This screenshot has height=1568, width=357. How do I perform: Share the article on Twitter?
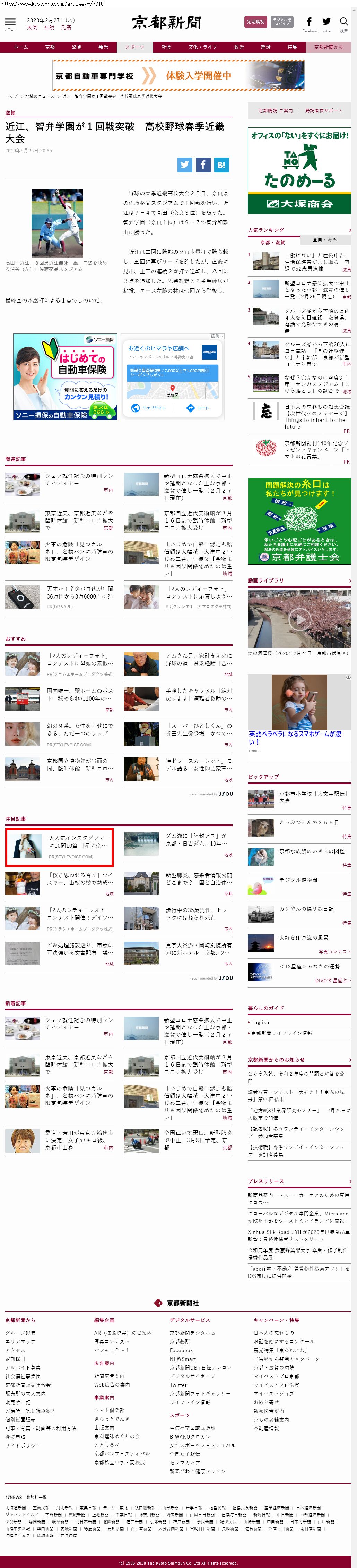[x=185, y=164]
